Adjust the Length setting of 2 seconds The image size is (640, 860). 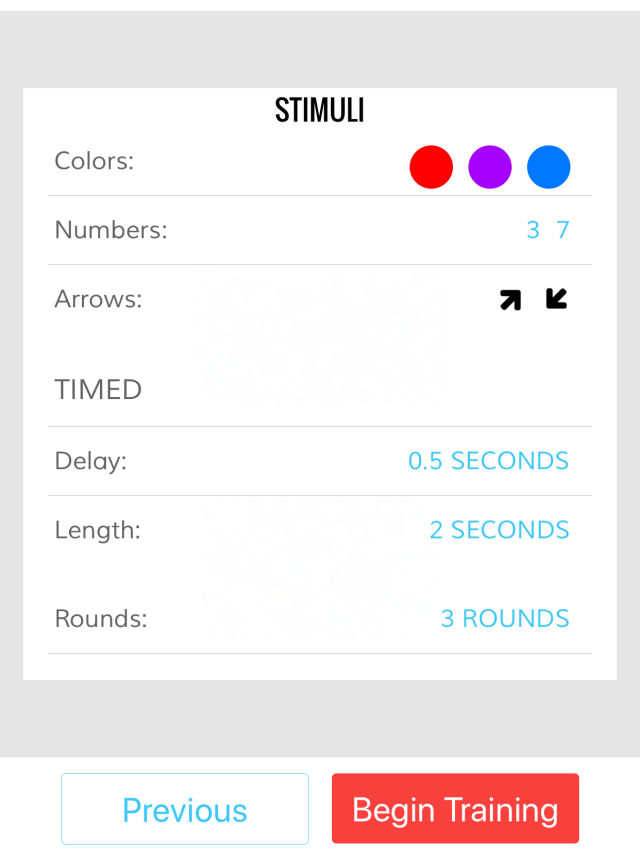pyautogui.click(x=499, y=530)
